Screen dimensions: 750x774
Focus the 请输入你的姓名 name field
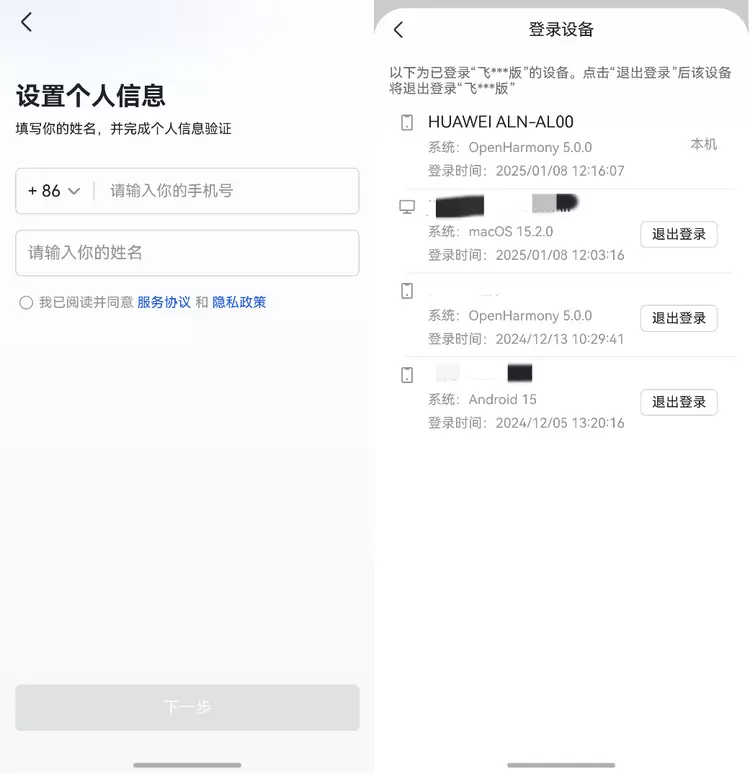[x=187, y=253]
